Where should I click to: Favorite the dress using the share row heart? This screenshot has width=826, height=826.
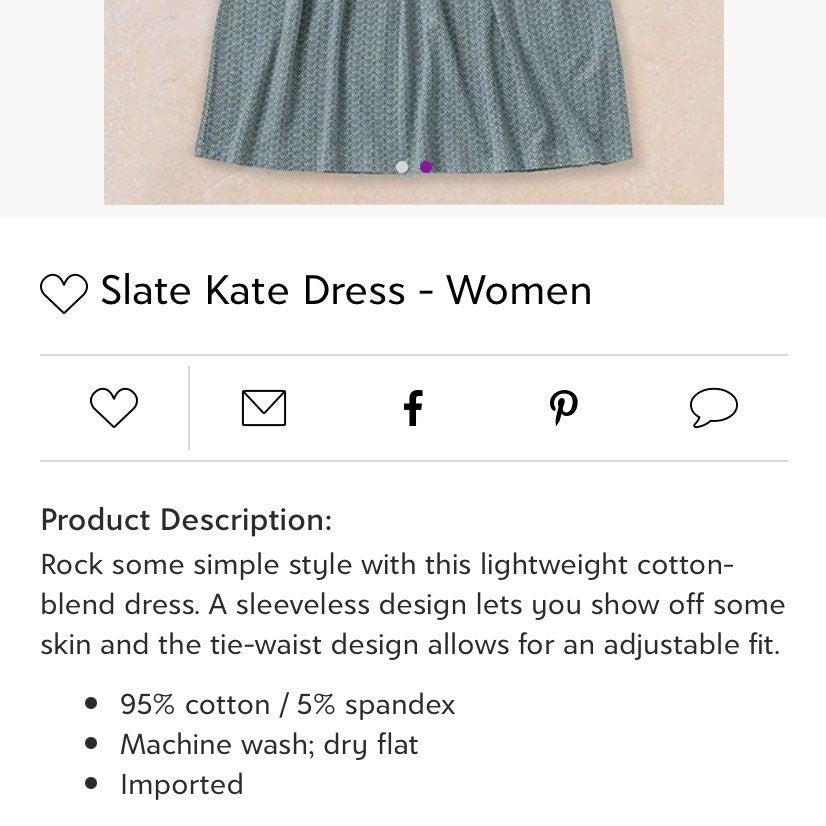[x=114, y=408]
